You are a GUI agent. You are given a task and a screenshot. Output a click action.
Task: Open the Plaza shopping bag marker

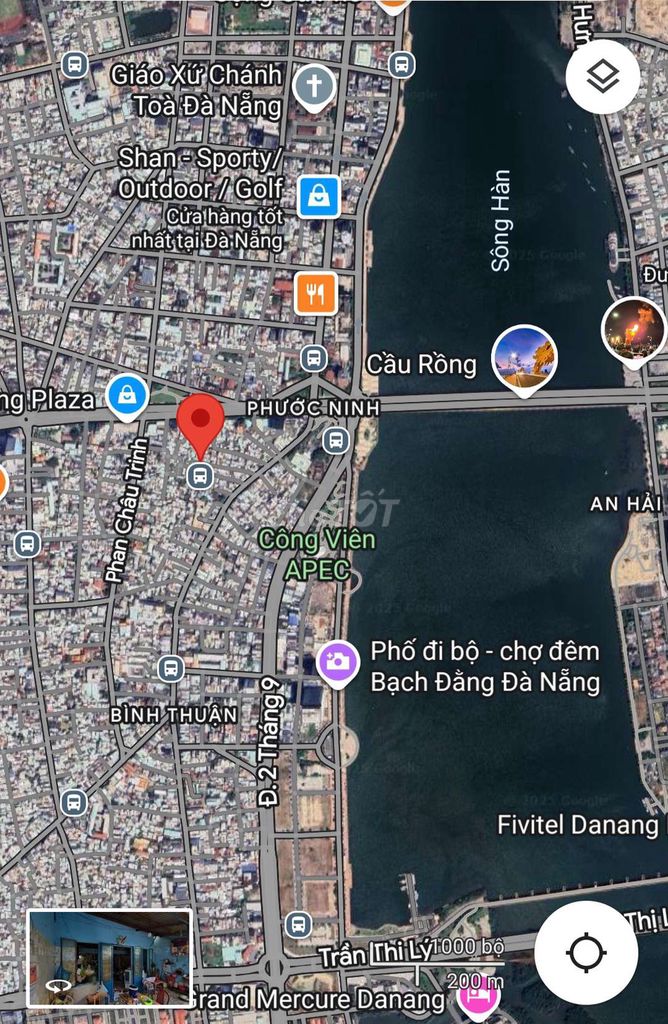(x=128, y=397)
